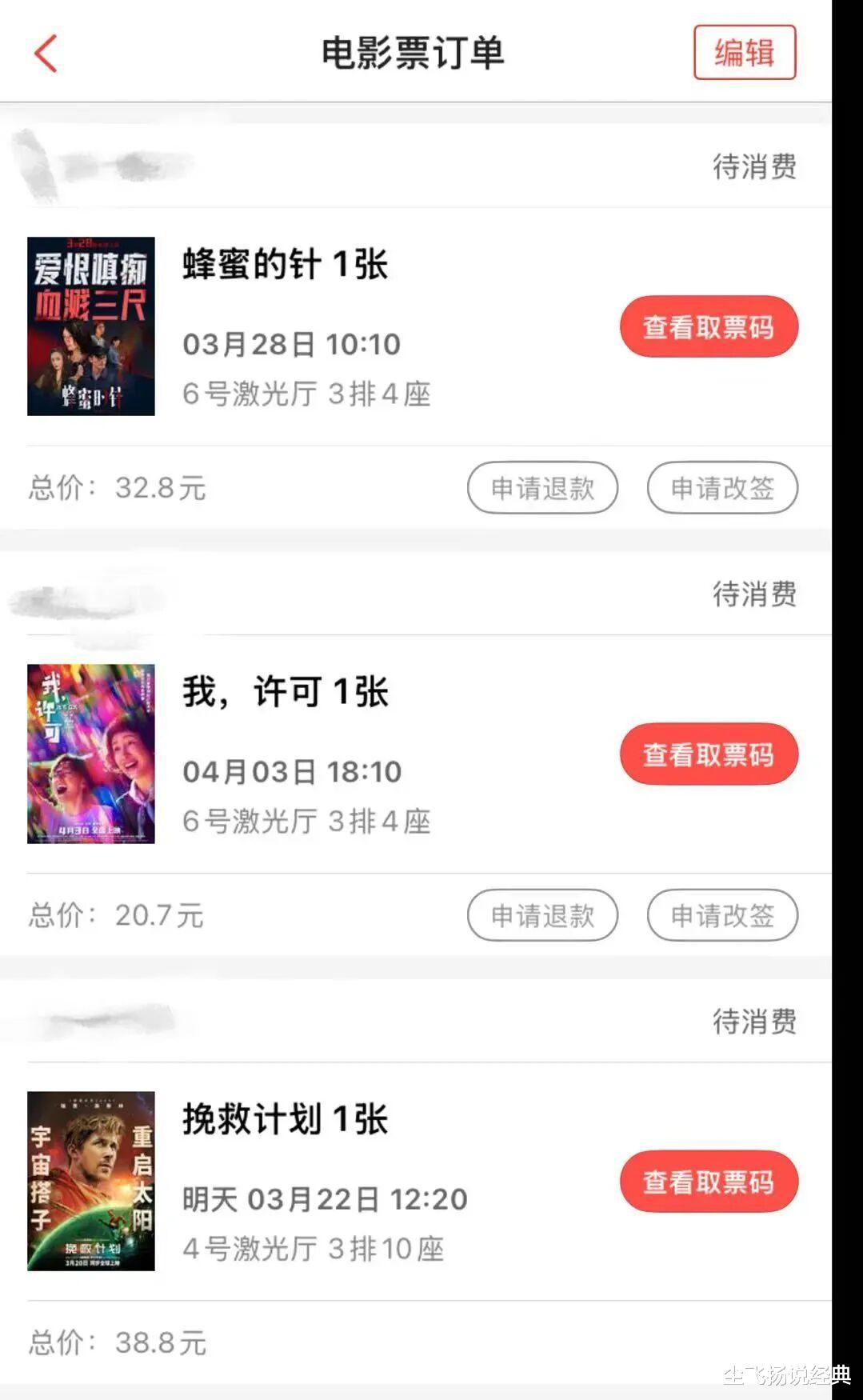Request refund for the 32.8元 order
This screenshot has width=863, height=1400.
(542, 488)
